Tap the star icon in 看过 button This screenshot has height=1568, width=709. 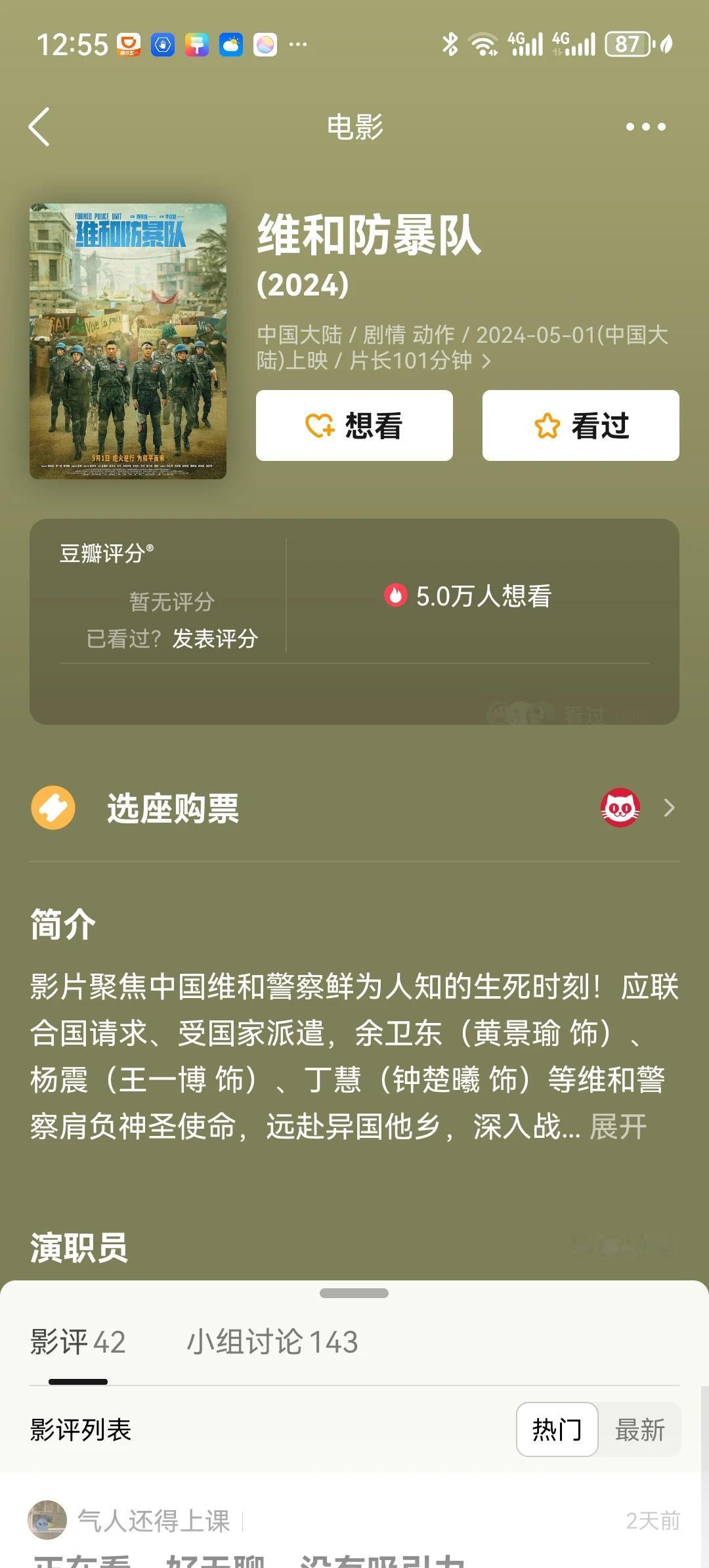pos(547,425)
